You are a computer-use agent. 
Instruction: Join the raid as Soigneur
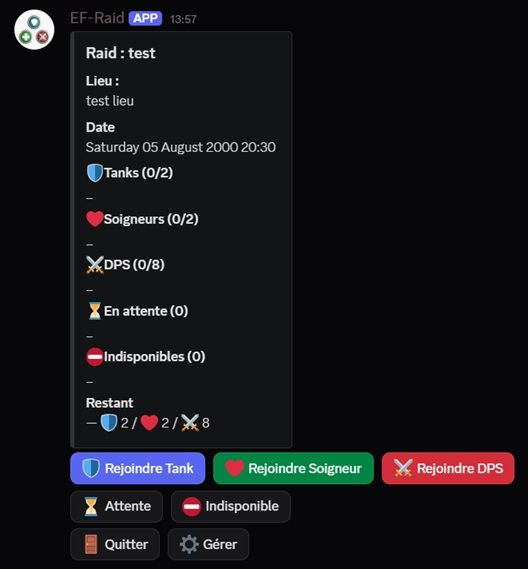point(293,468)
